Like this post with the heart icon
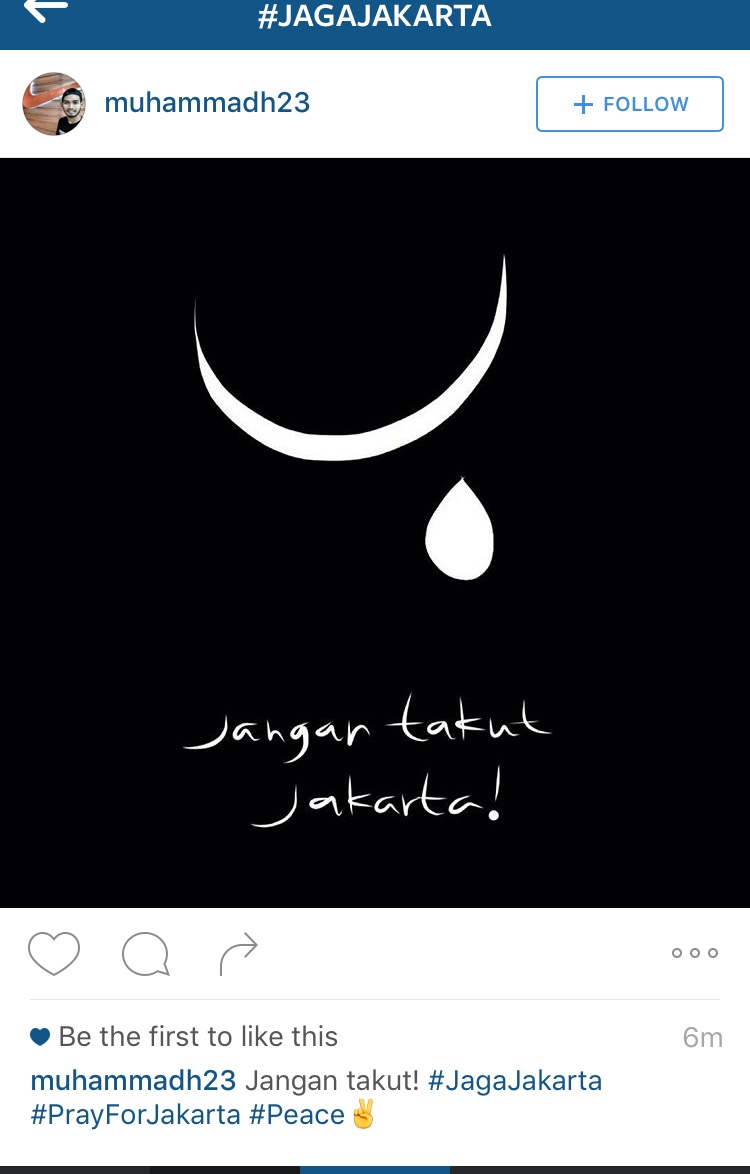The width and height of the screenshot is (750, 1174). click(54, 953)
